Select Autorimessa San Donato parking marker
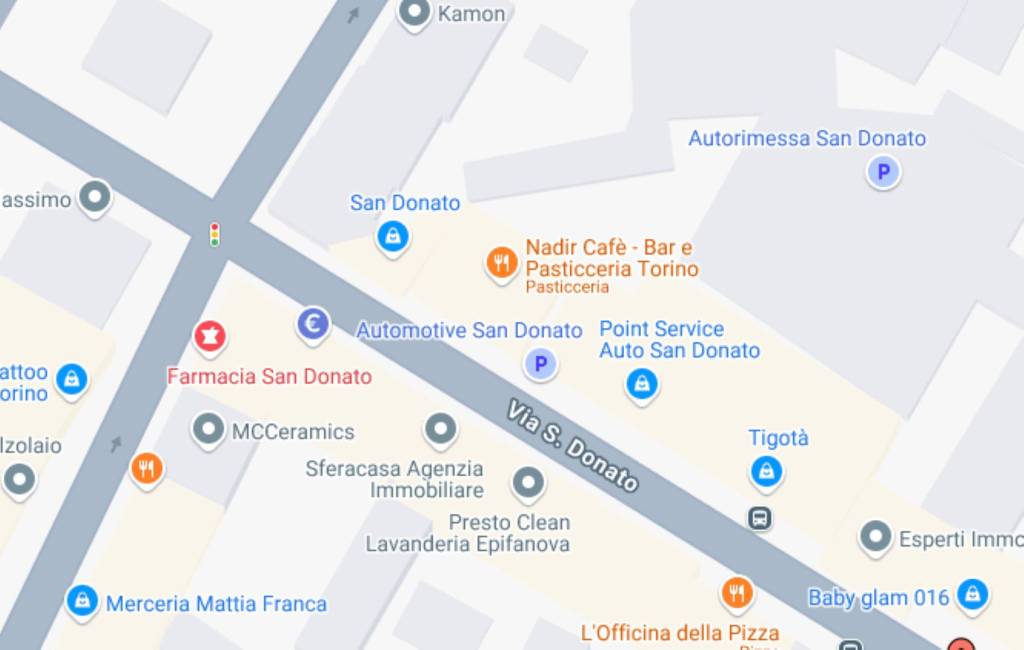The image size is (1024, 650). point(882,173)
